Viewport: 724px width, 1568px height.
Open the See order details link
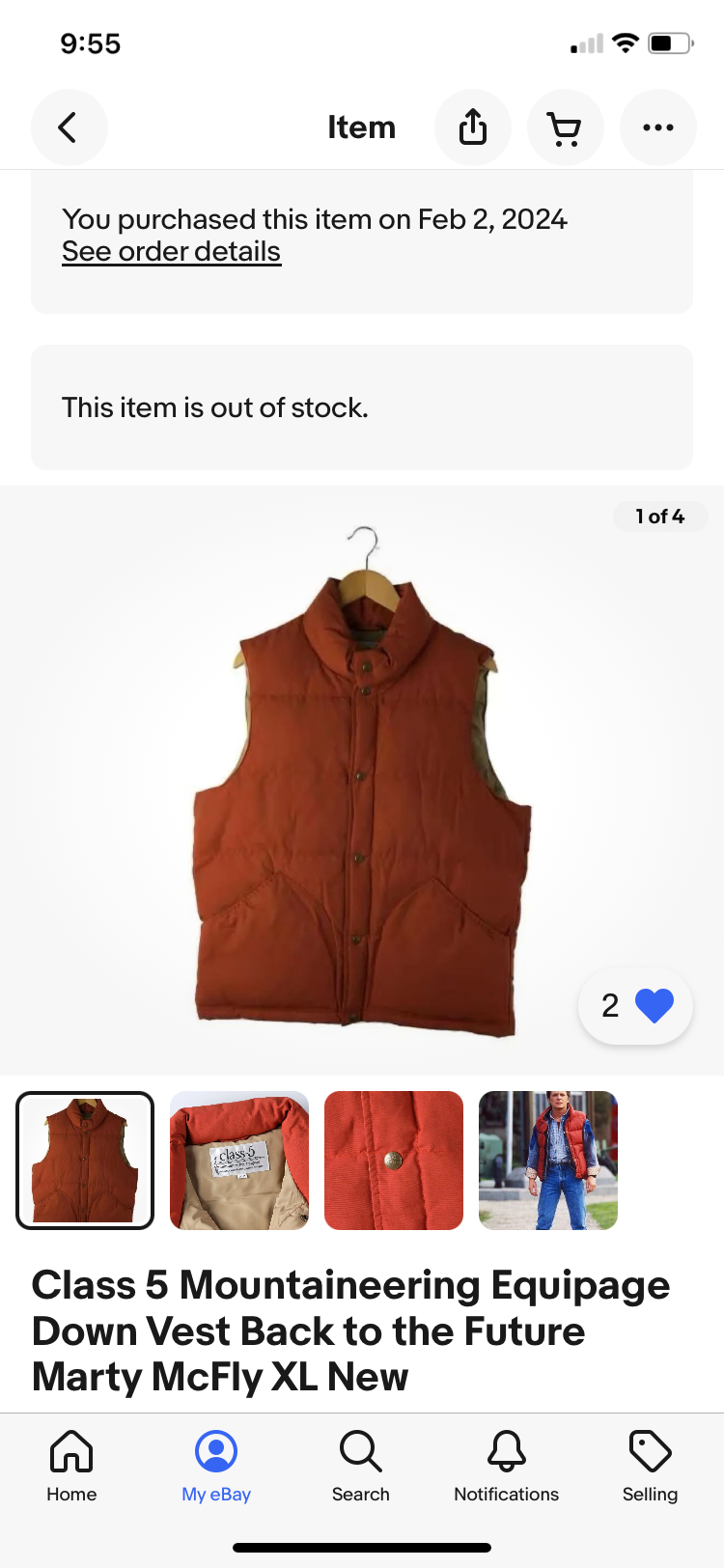coord(171,251)
